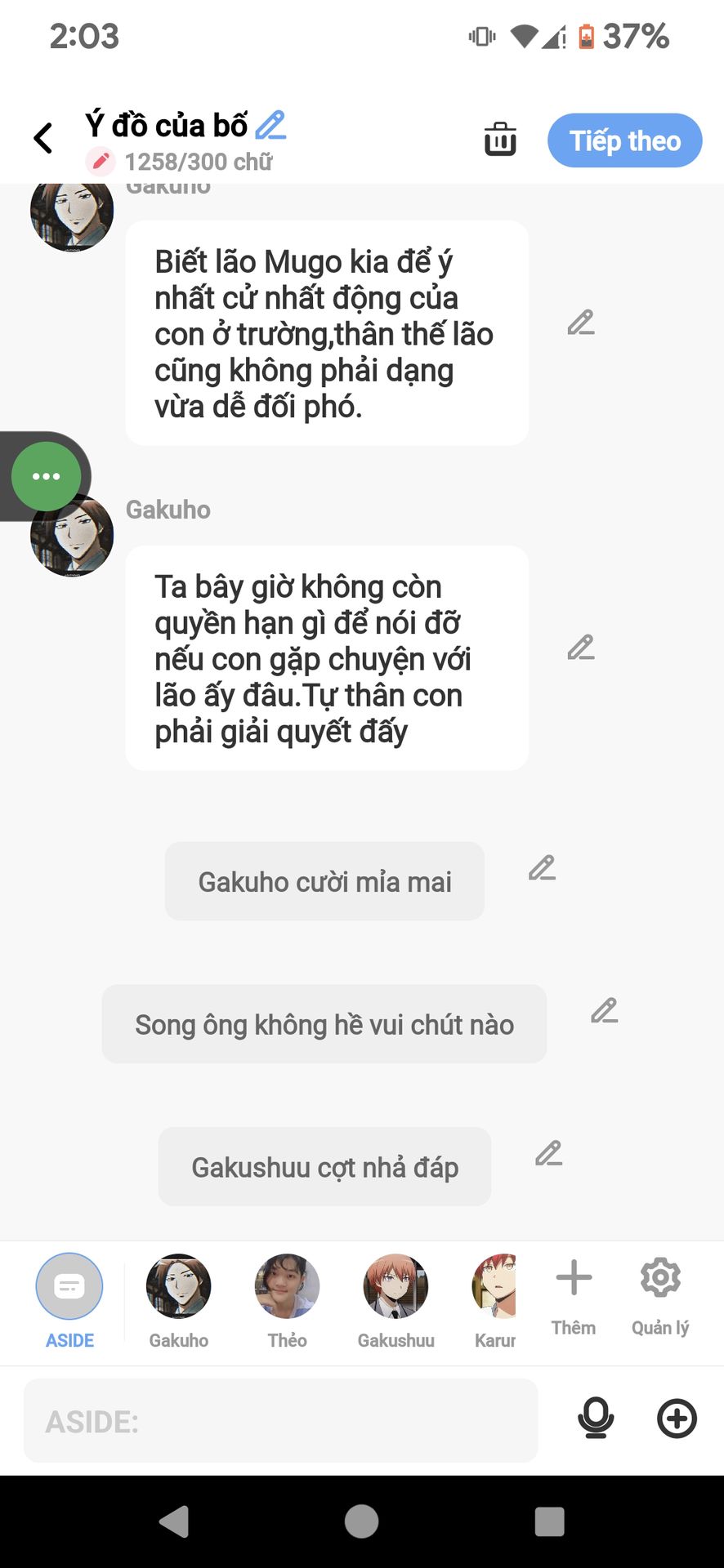Open the green floating dots bubble
724x1568 pixels.
pyautogui.click(x=47, y=476)
